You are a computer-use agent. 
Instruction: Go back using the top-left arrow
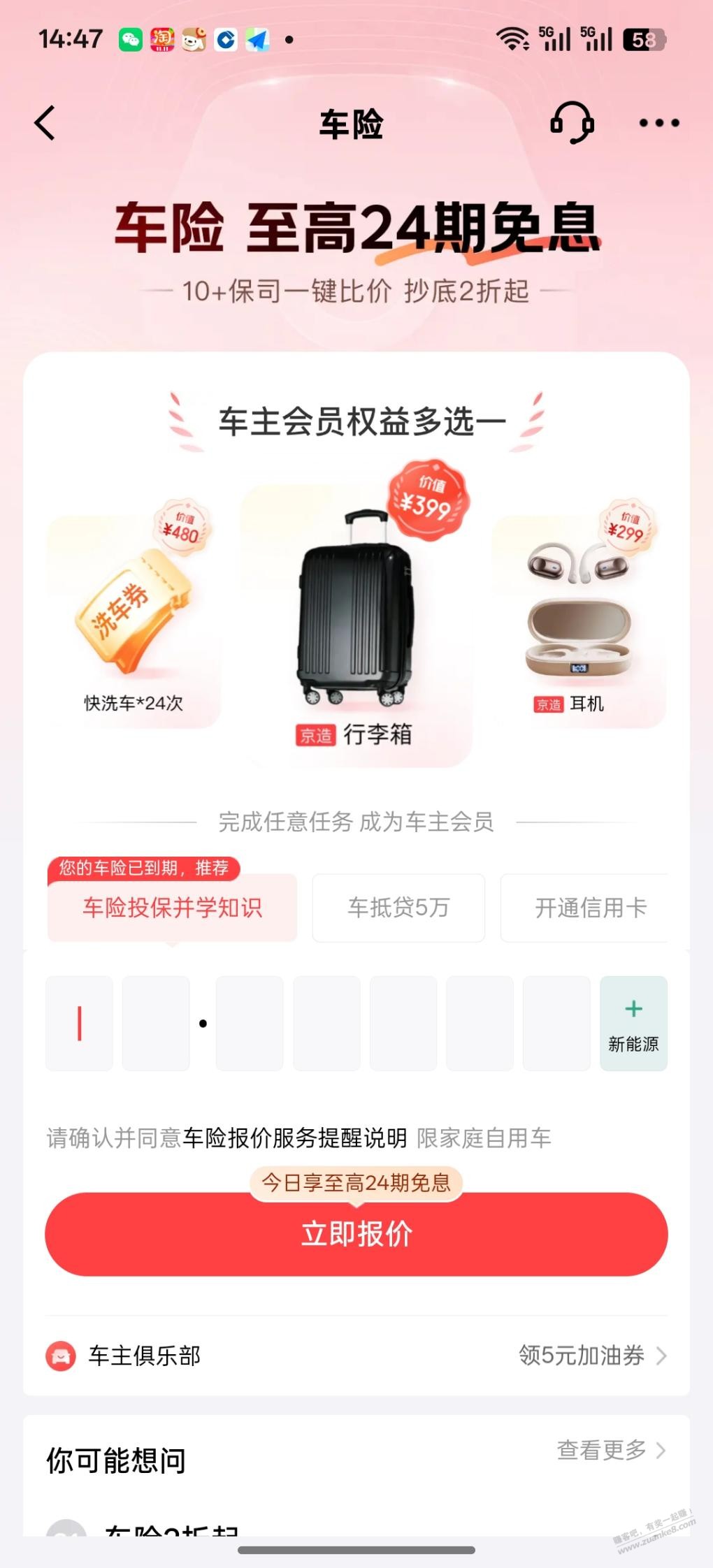pos(45,124)
